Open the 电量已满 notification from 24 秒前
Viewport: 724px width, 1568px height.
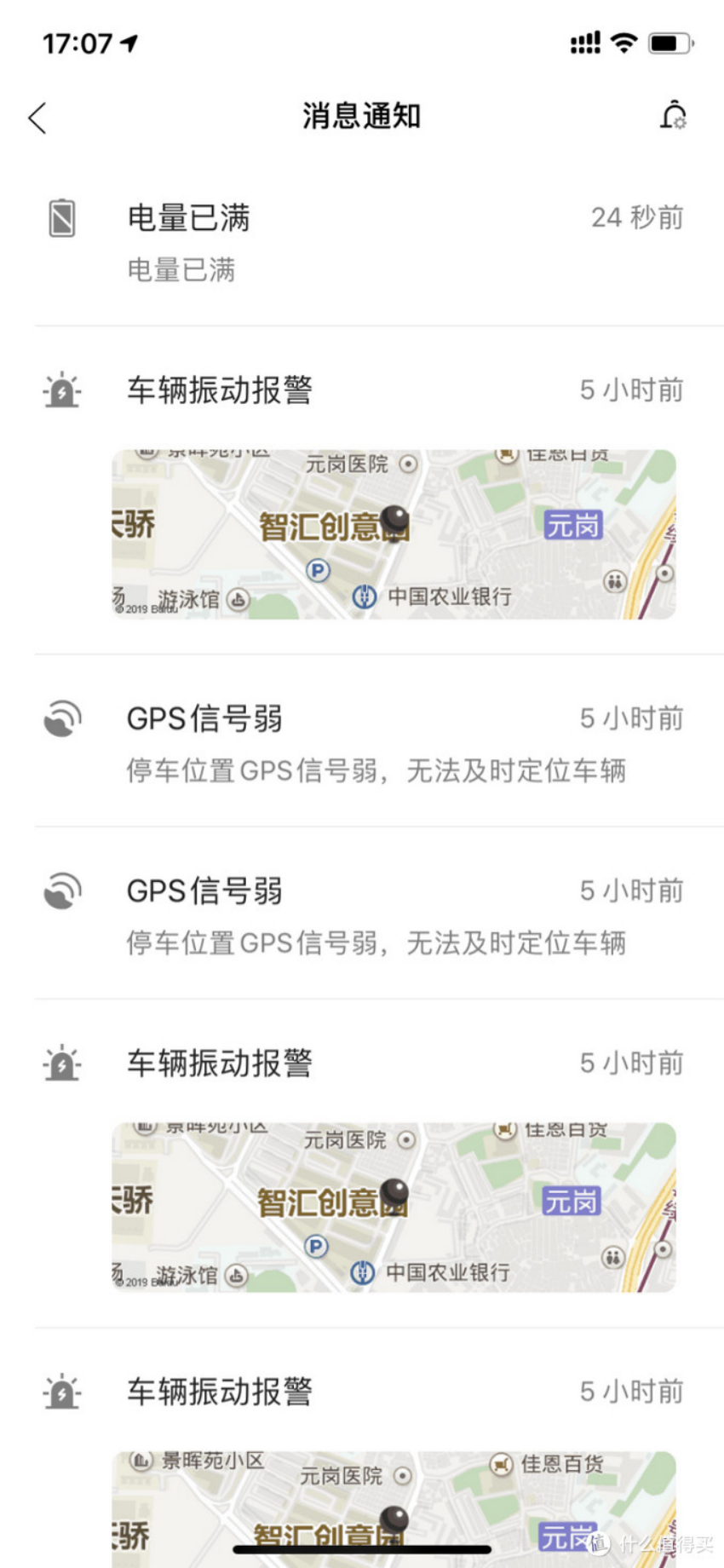362,243
